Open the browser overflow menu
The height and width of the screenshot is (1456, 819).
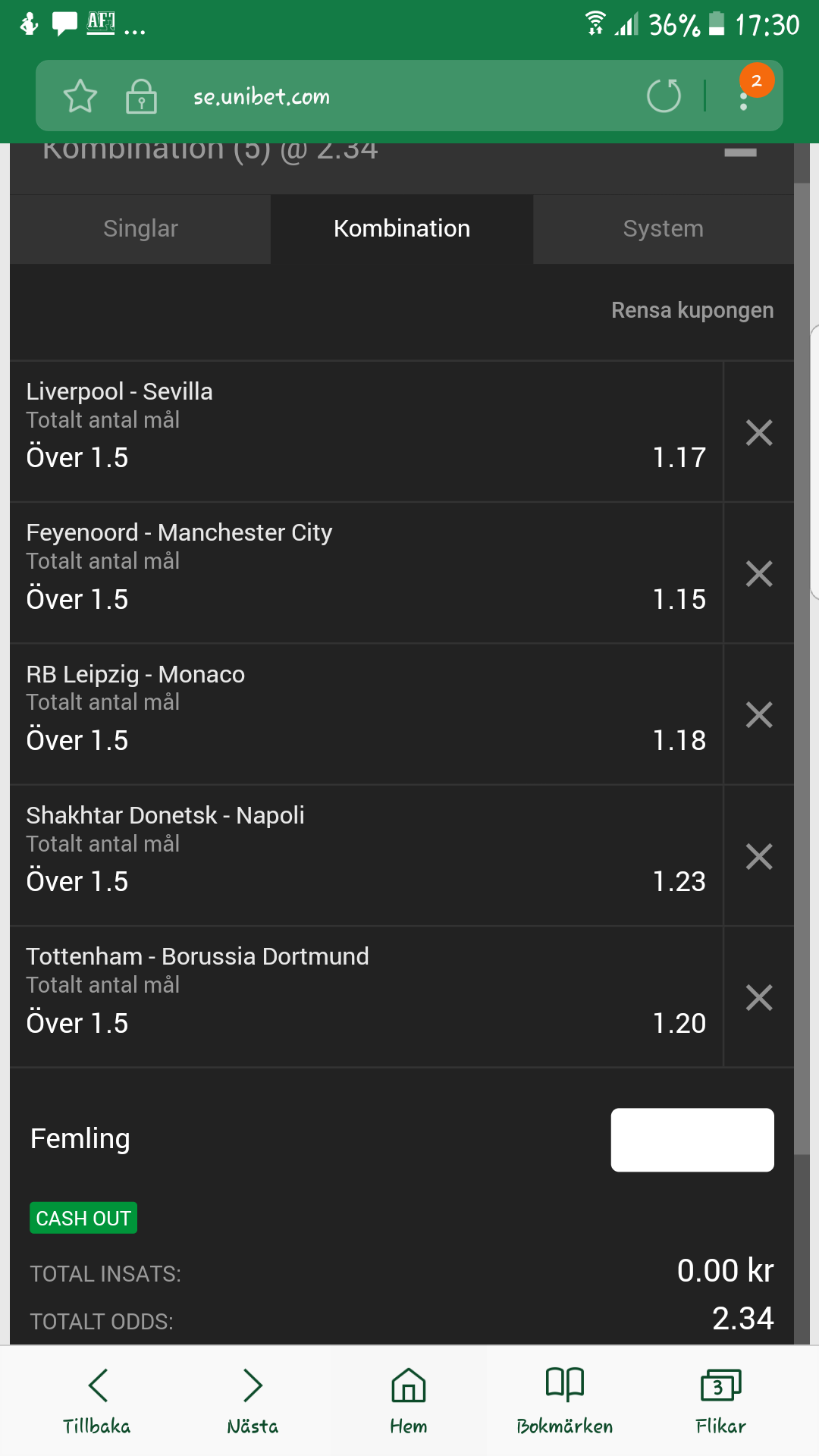click(x=744, y=96)
